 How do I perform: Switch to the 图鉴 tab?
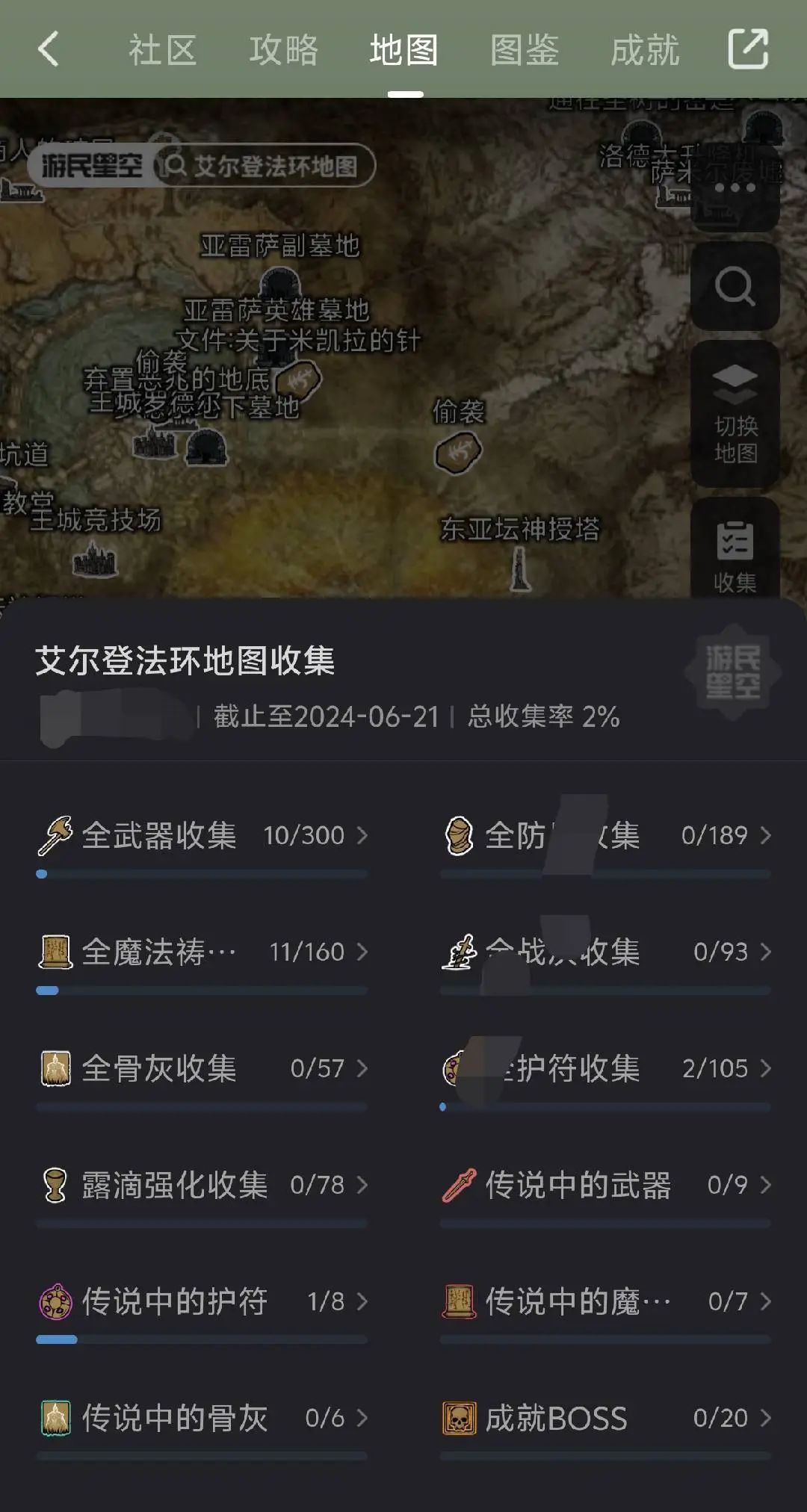tap(524, 50)
